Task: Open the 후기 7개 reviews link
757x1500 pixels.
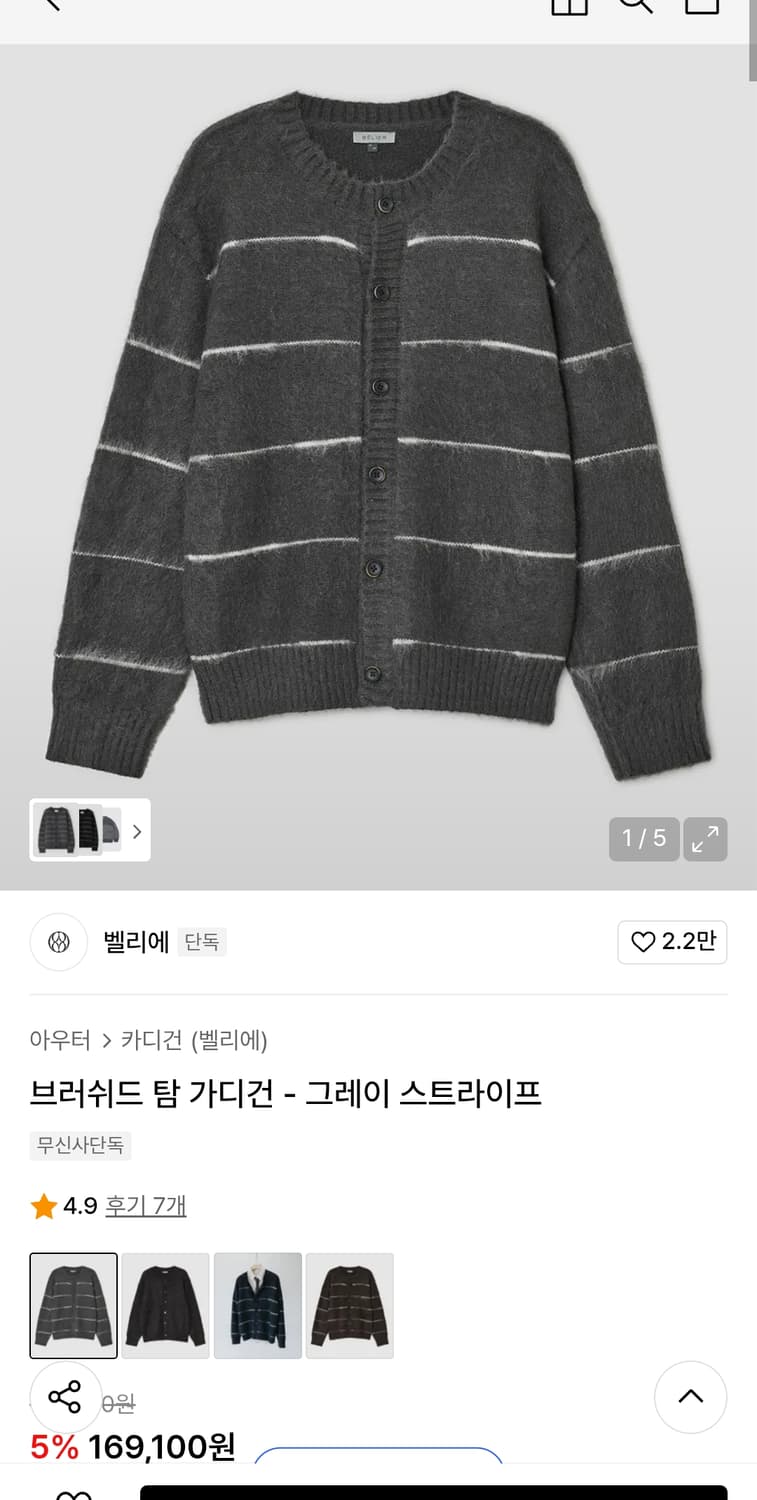Action: pyautogui.click(x=145, y=1206)
